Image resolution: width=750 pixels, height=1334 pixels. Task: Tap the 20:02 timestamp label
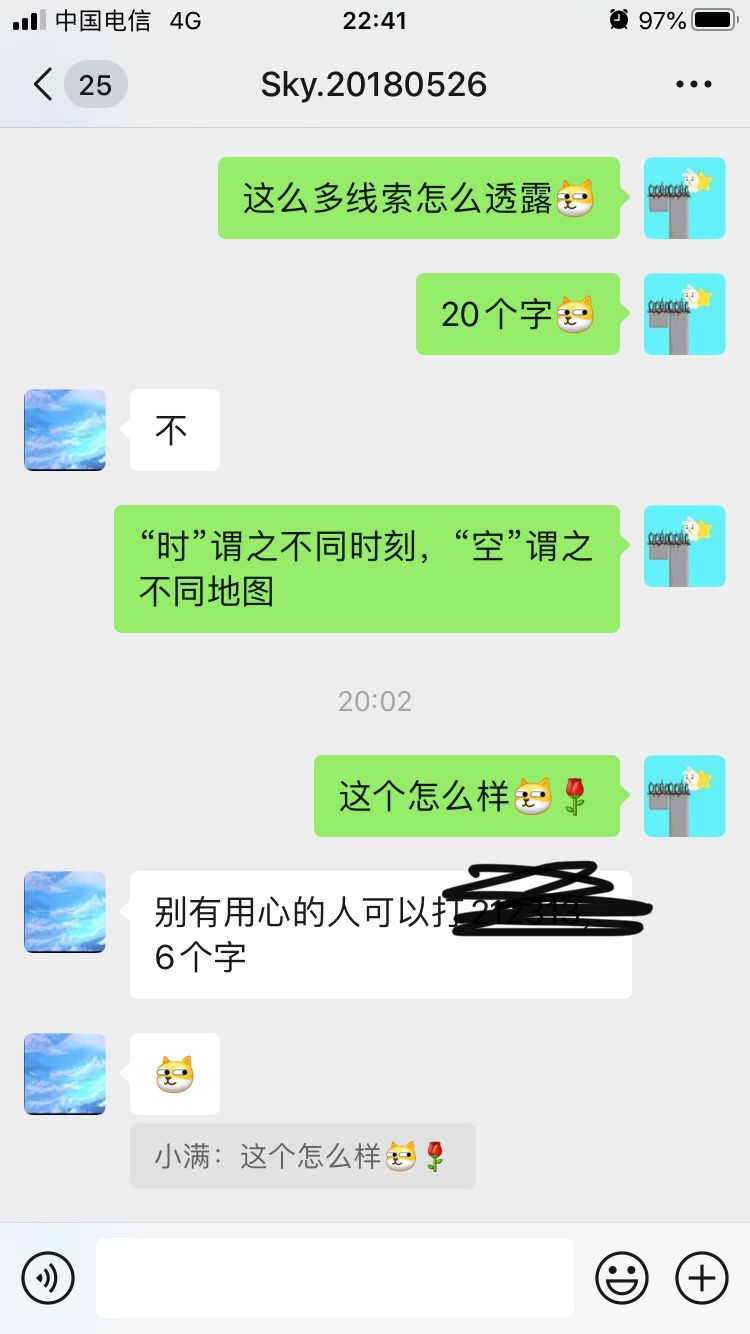tap(375, 701)
